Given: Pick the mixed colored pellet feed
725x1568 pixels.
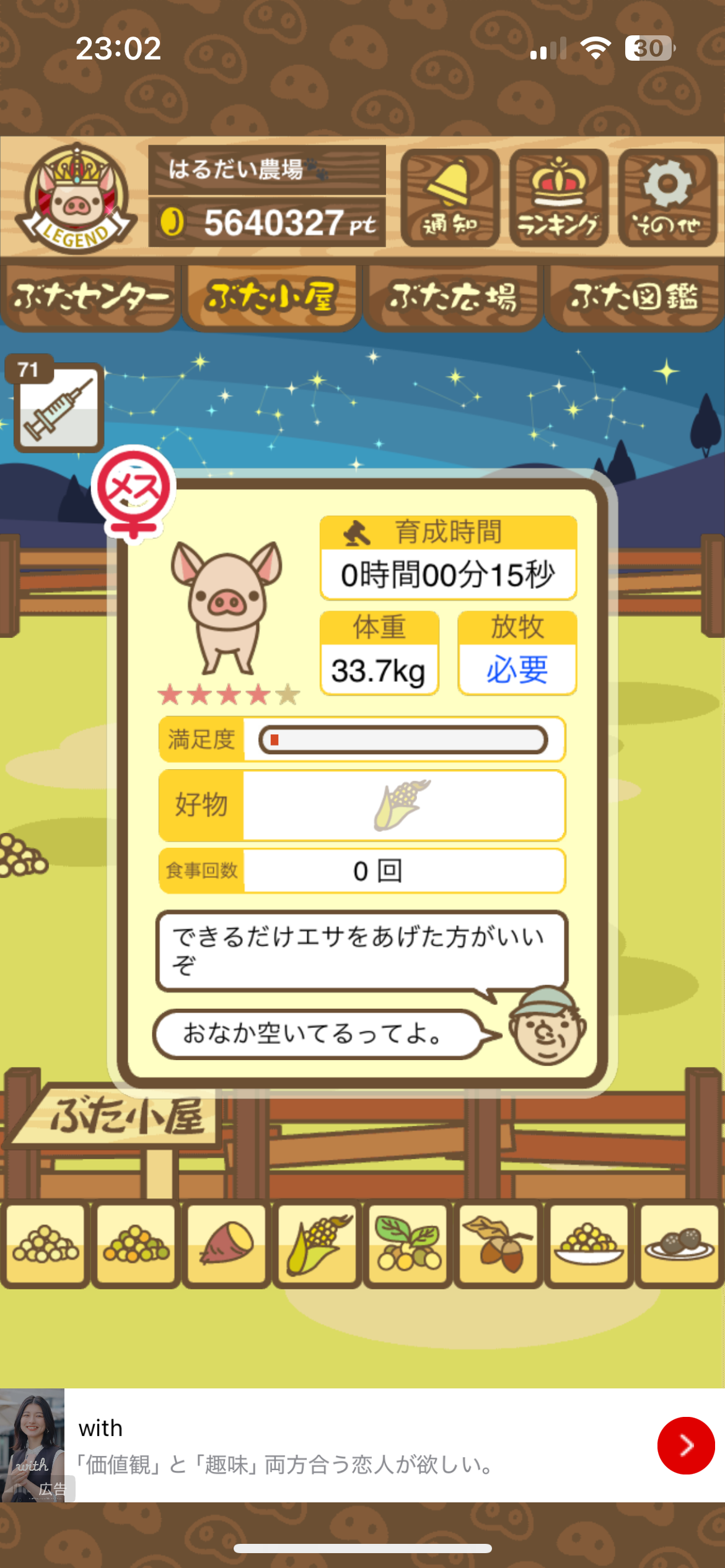Looking at the screenshot, I should coord(136,1244).
